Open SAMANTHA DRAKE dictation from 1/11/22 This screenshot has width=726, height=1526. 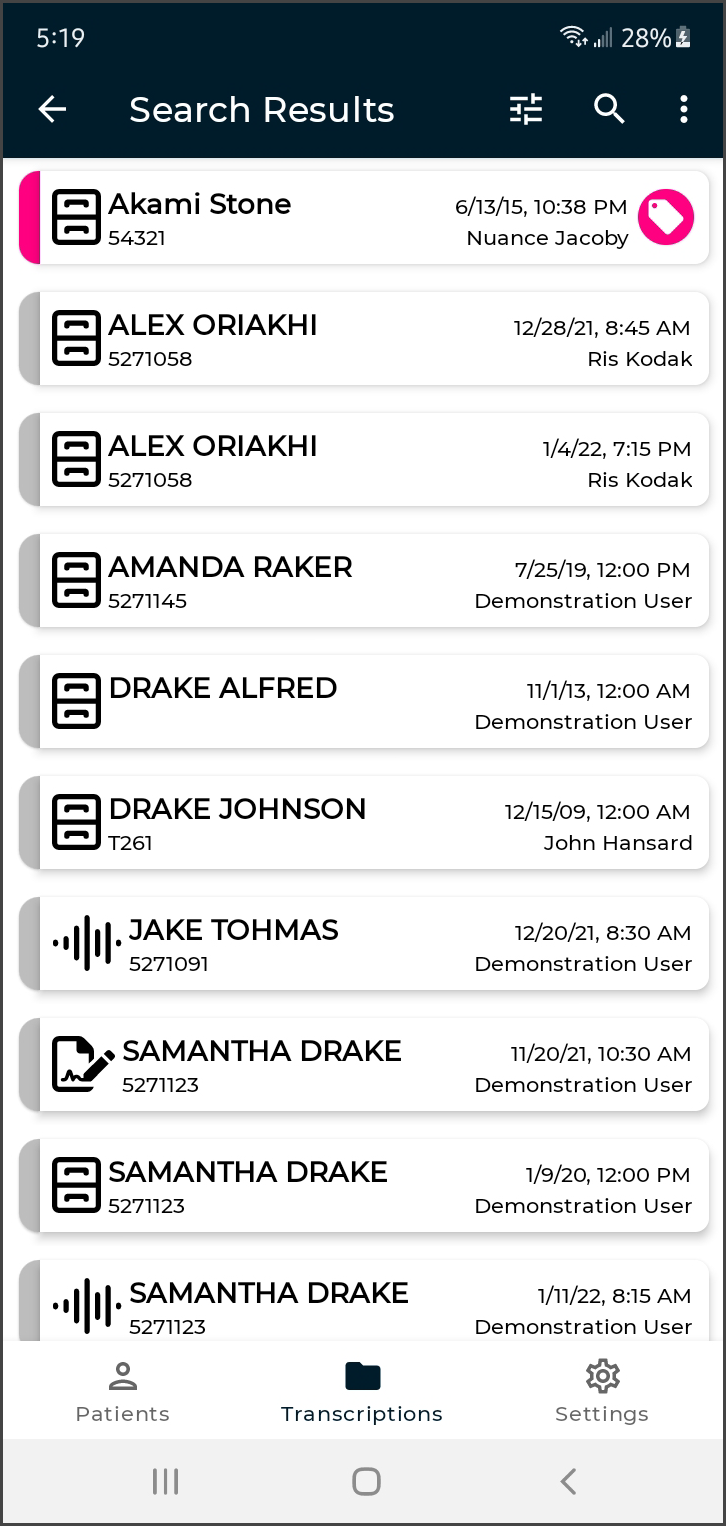click(x=364, y=1304)
